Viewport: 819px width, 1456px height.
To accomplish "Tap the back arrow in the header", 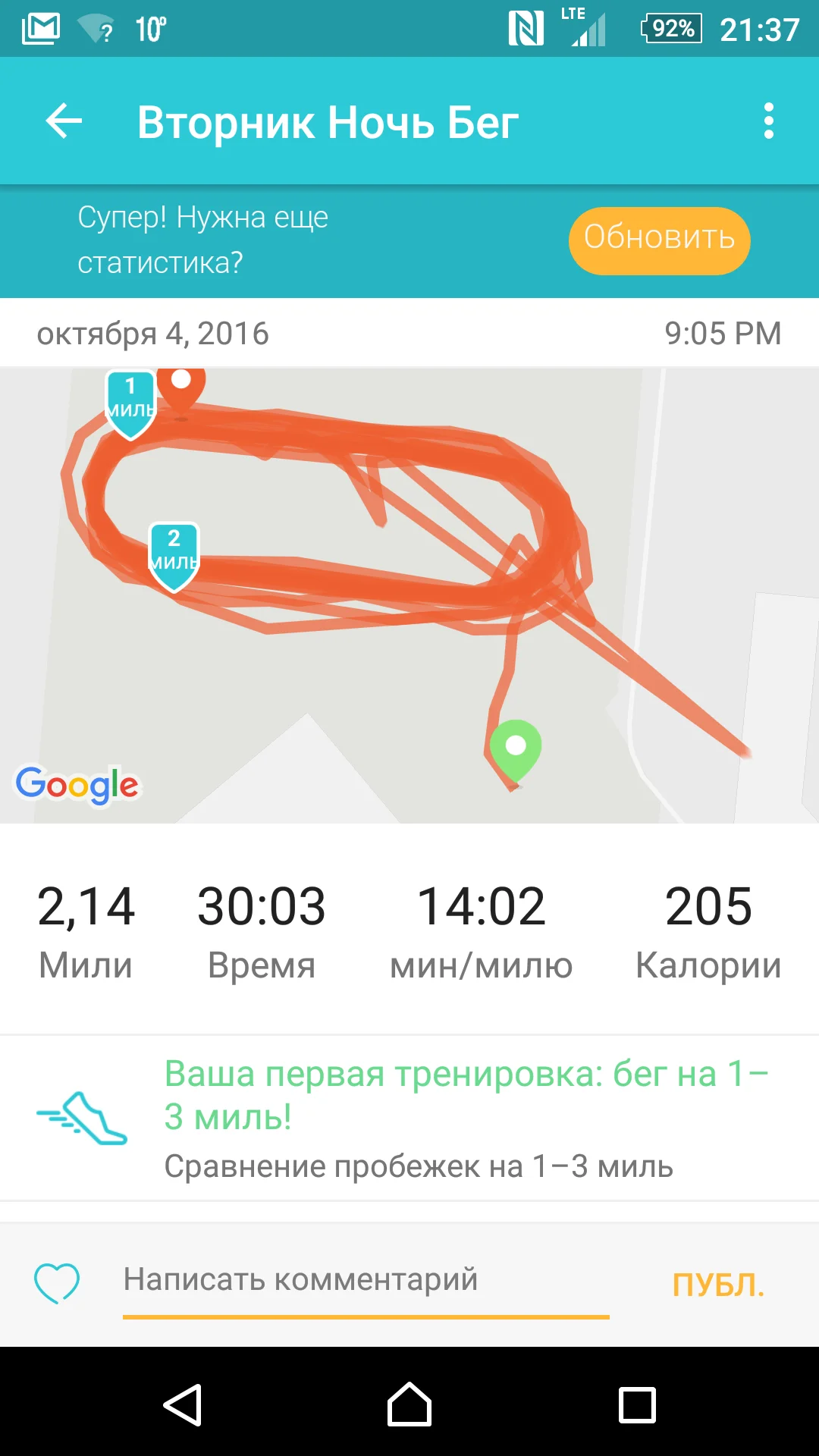I will click(x=64, y=121).
